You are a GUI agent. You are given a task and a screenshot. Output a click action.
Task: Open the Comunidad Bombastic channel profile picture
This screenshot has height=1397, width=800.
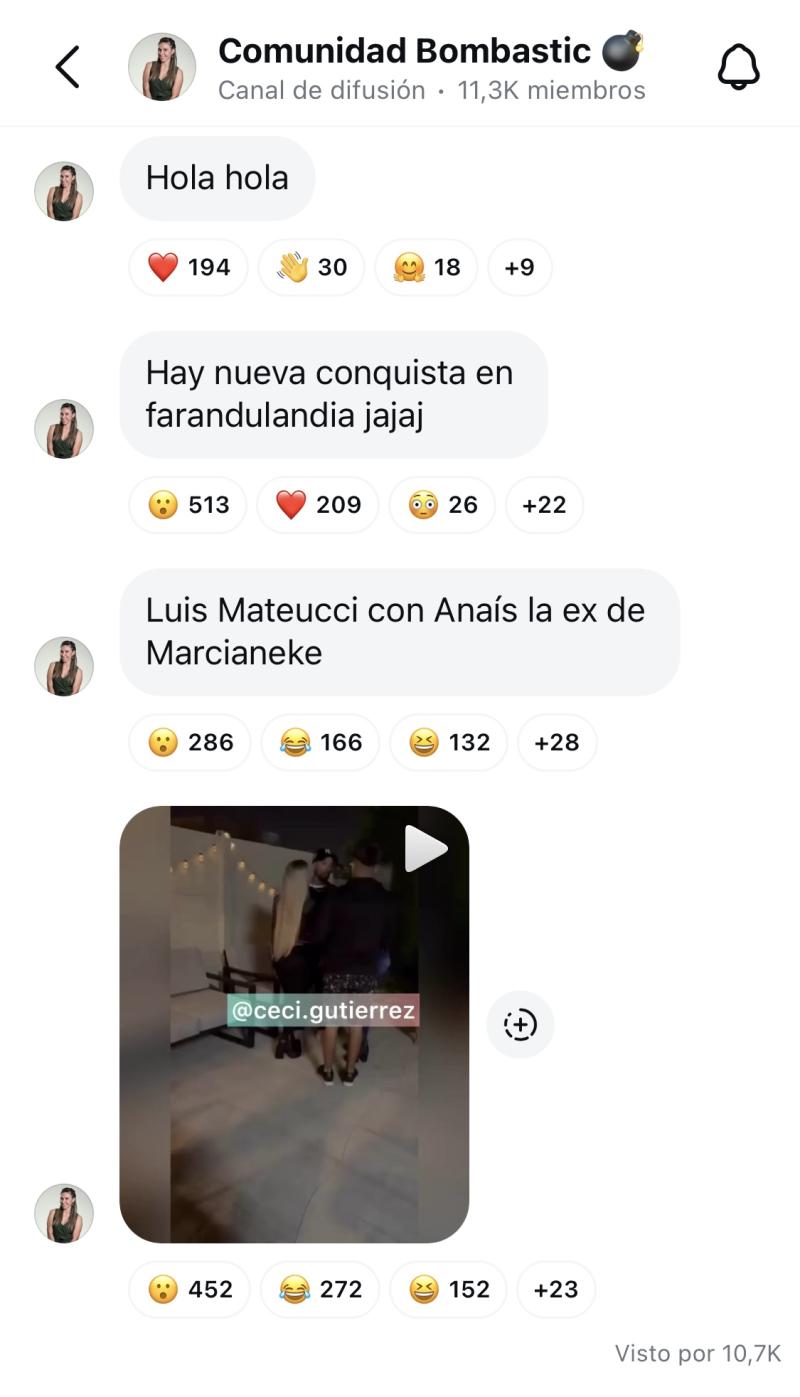tap(163, 66)
